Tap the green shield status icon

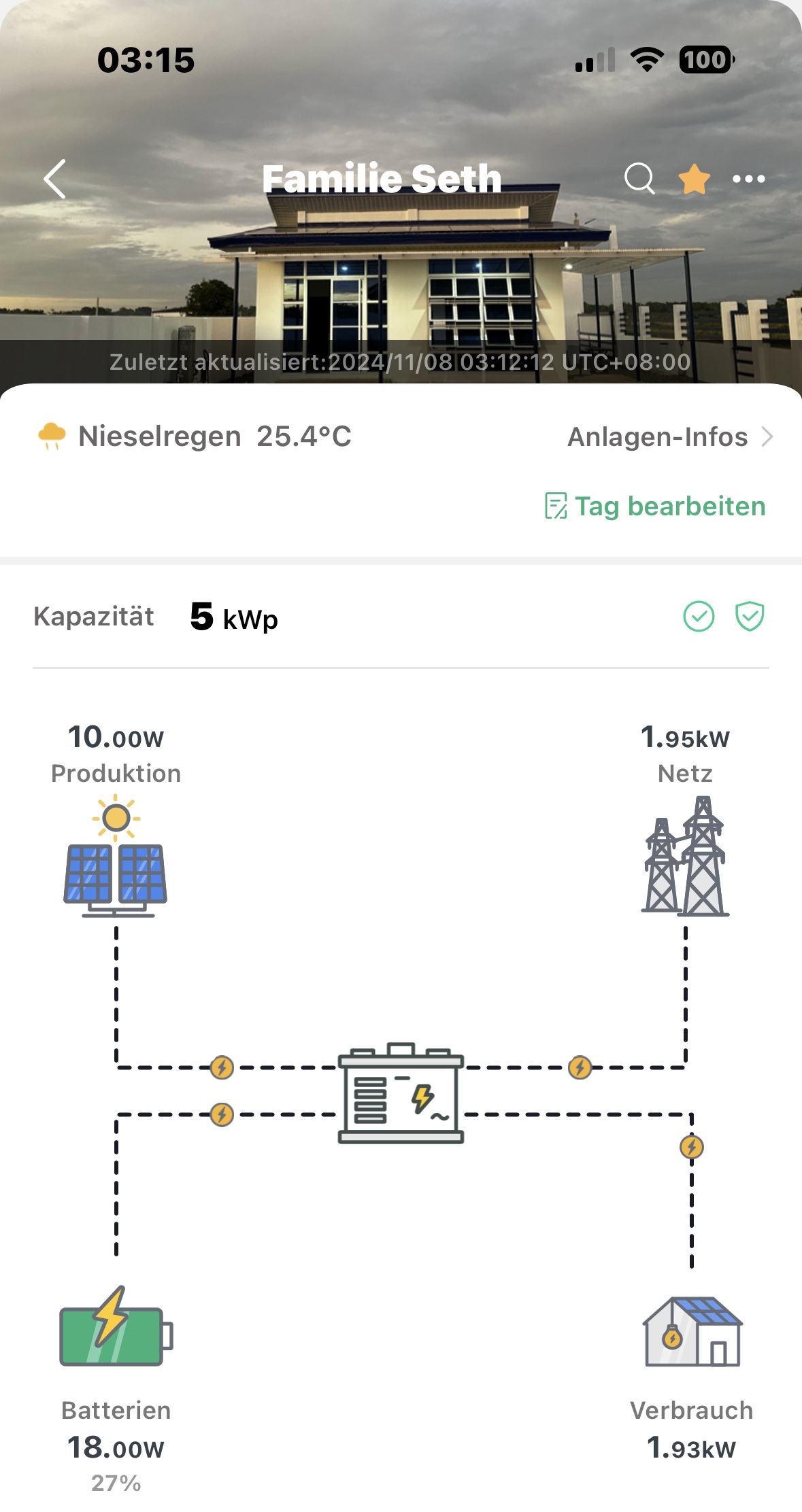click(750, 617)
